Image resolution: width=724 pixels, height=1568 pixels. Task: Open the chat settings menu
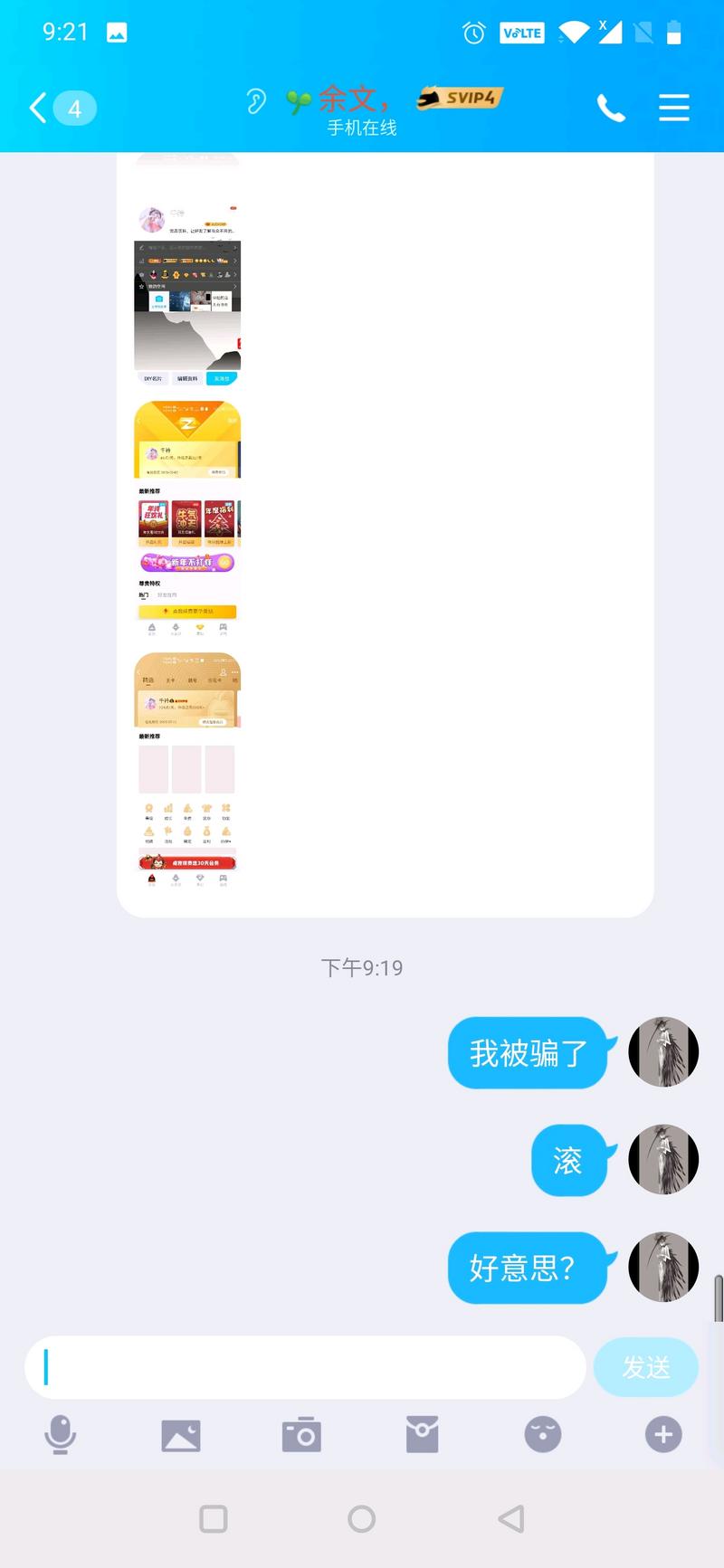coord(673,108)
